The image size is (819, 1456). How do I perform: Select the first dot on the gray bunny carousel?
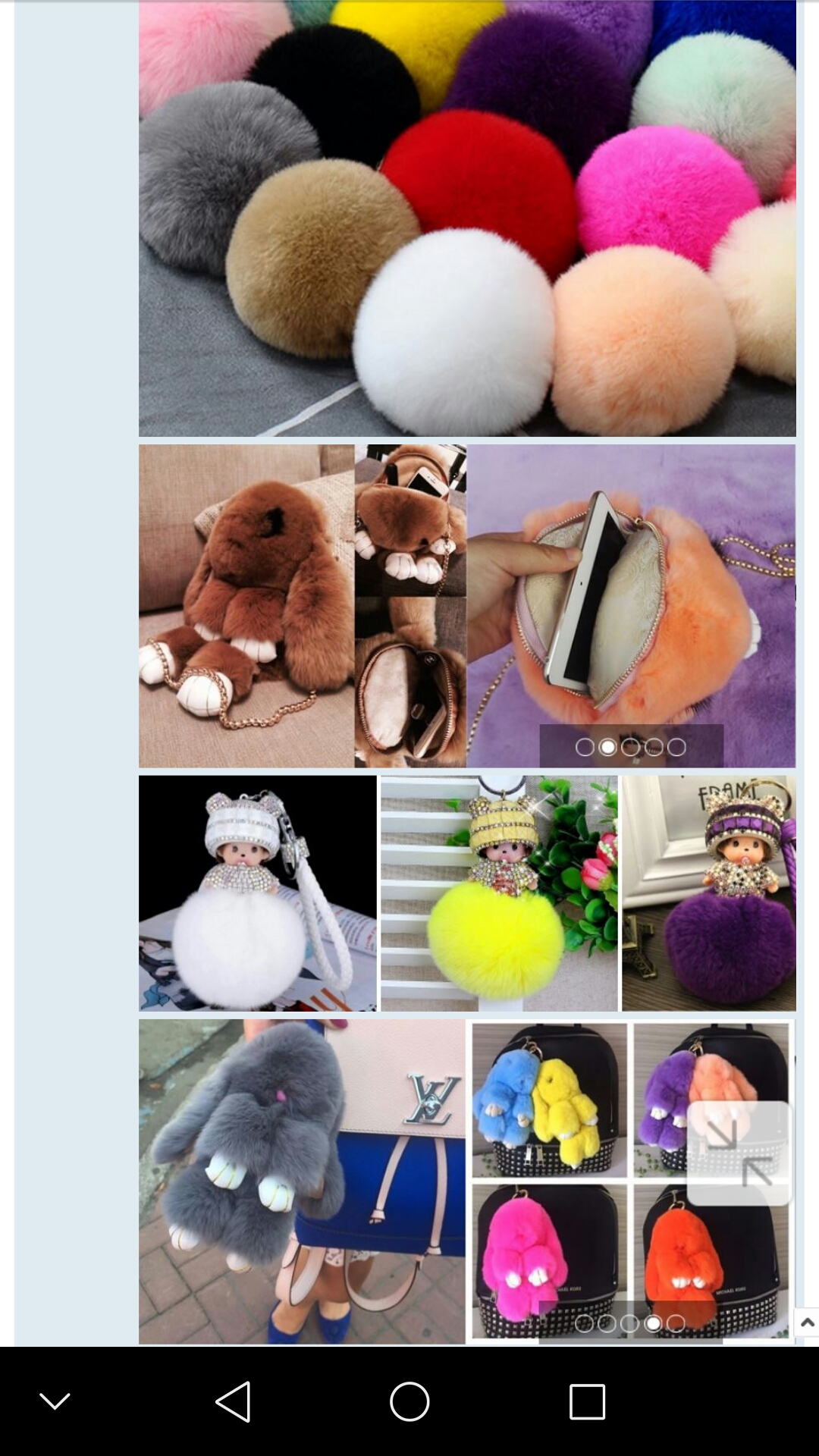click(584, 1323)
